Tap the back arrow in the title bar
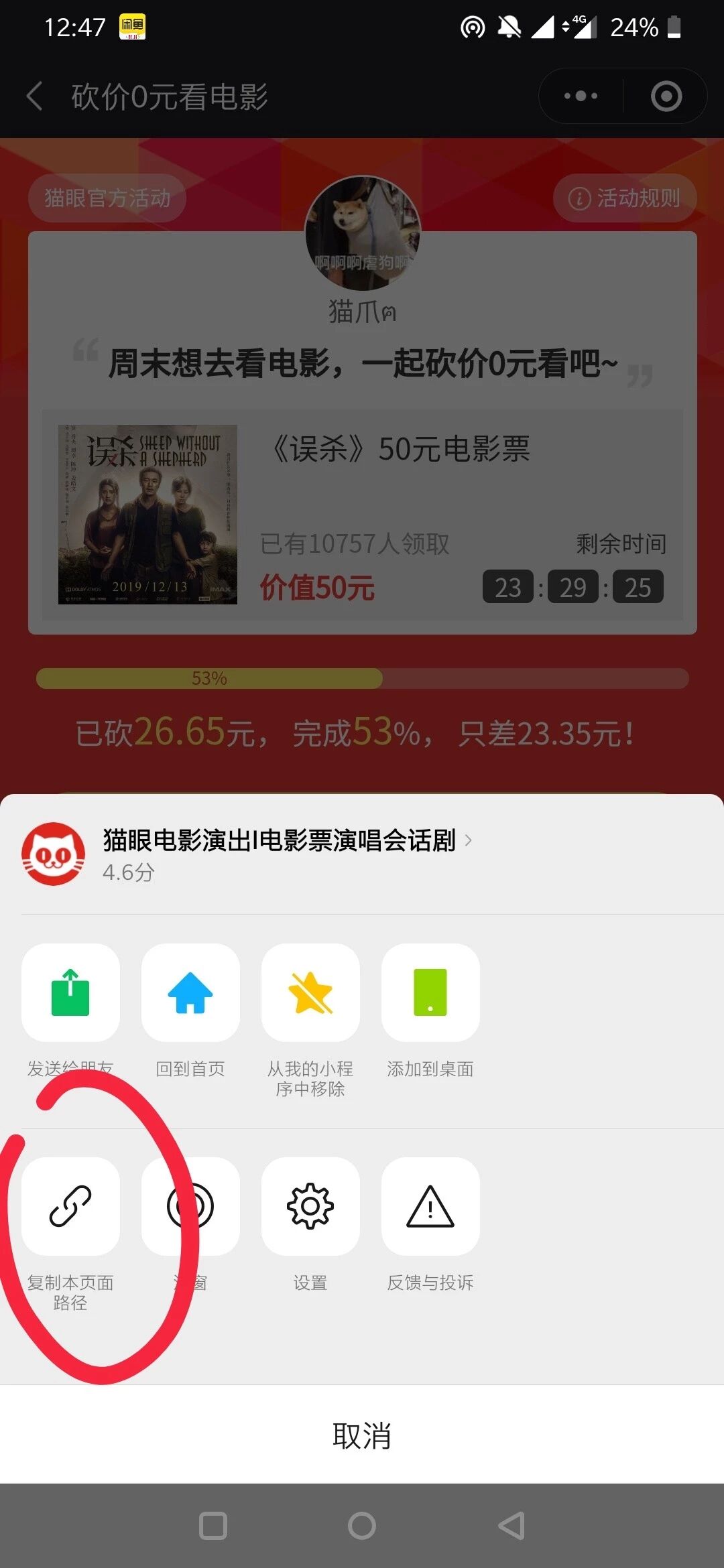Image resolution: width=724 pixels, height=1568 pixels. (35, 96)
